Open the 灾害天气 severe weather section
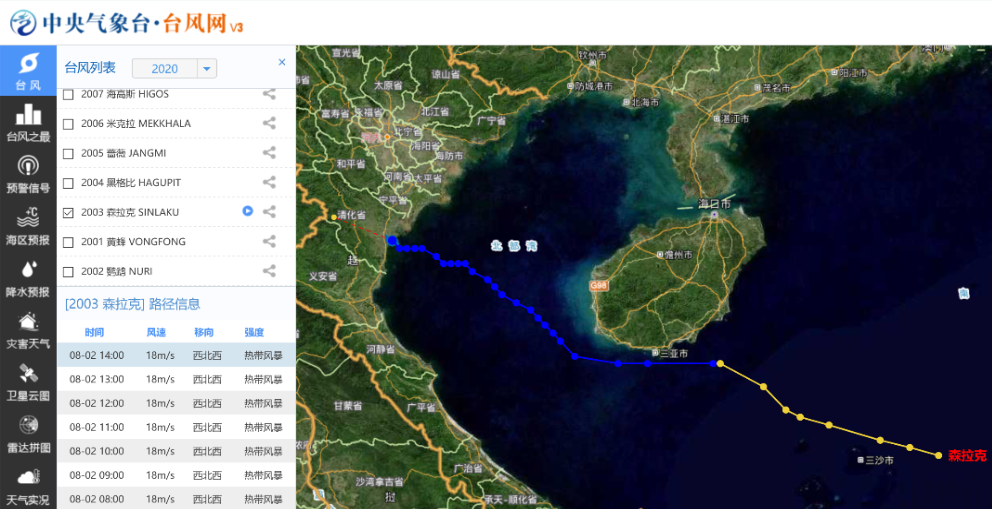 (28, 330)
